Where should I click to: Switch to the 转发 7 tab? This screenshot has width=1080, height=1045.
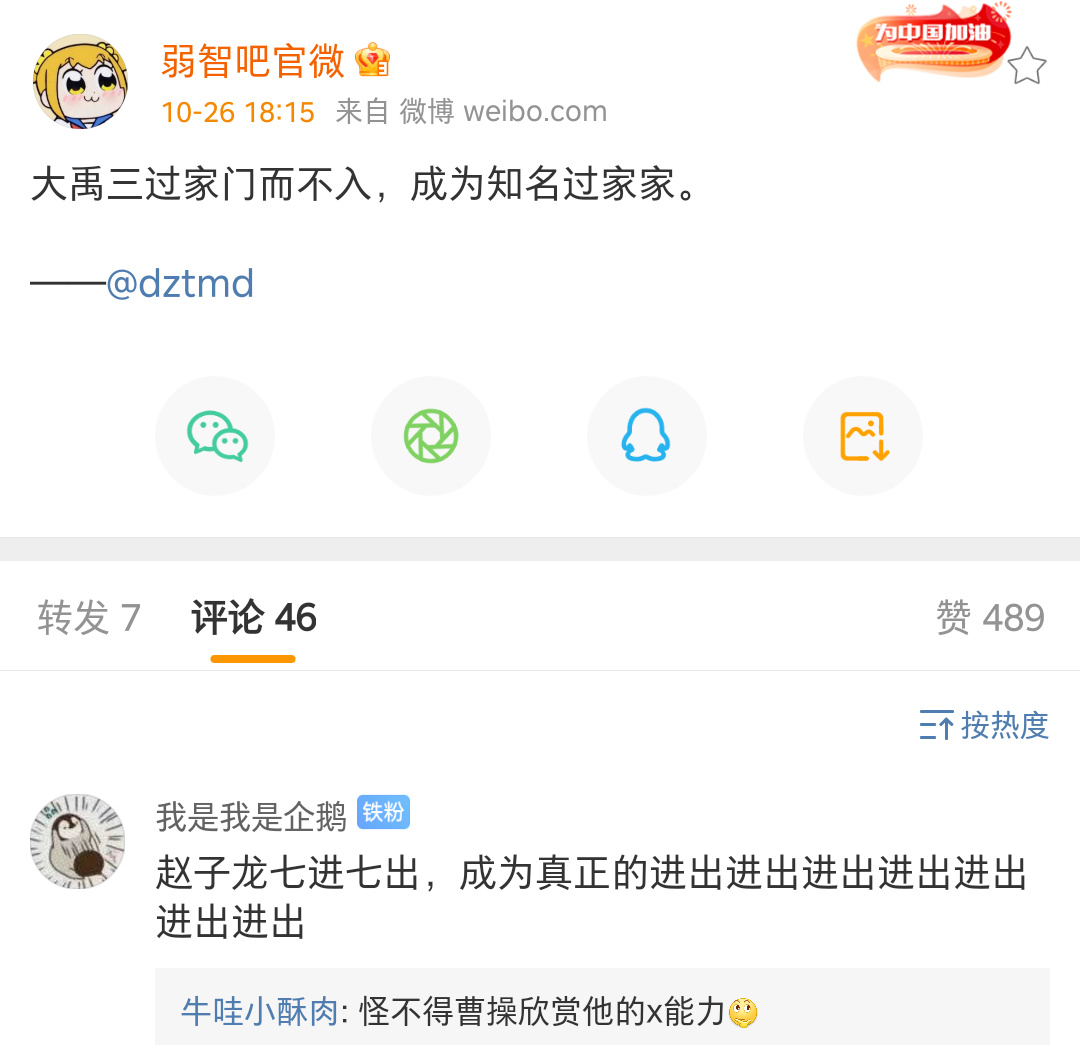point(88,618)
